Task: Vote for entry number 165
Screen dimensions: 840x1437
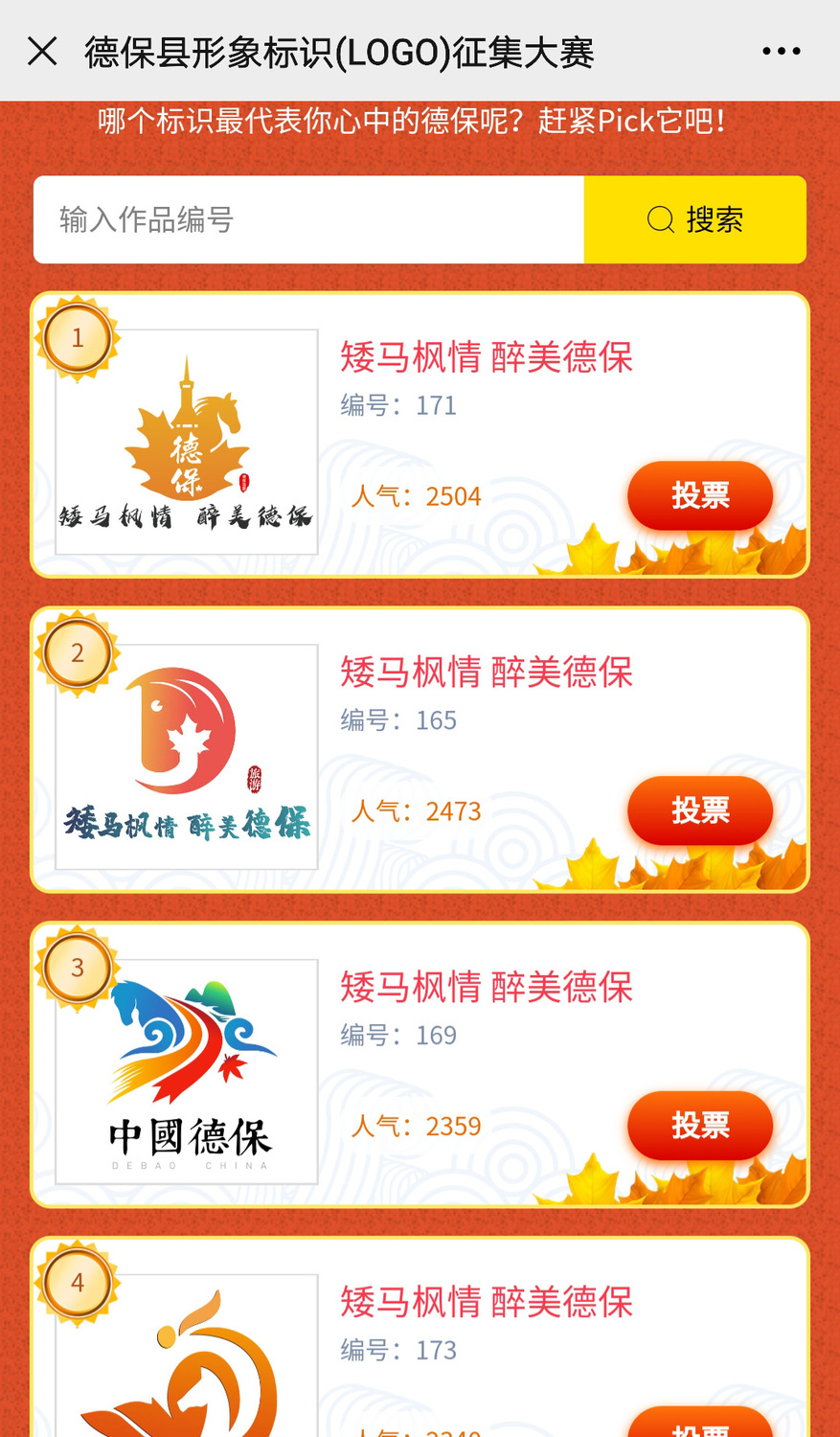Action: [x=699, y=810]
